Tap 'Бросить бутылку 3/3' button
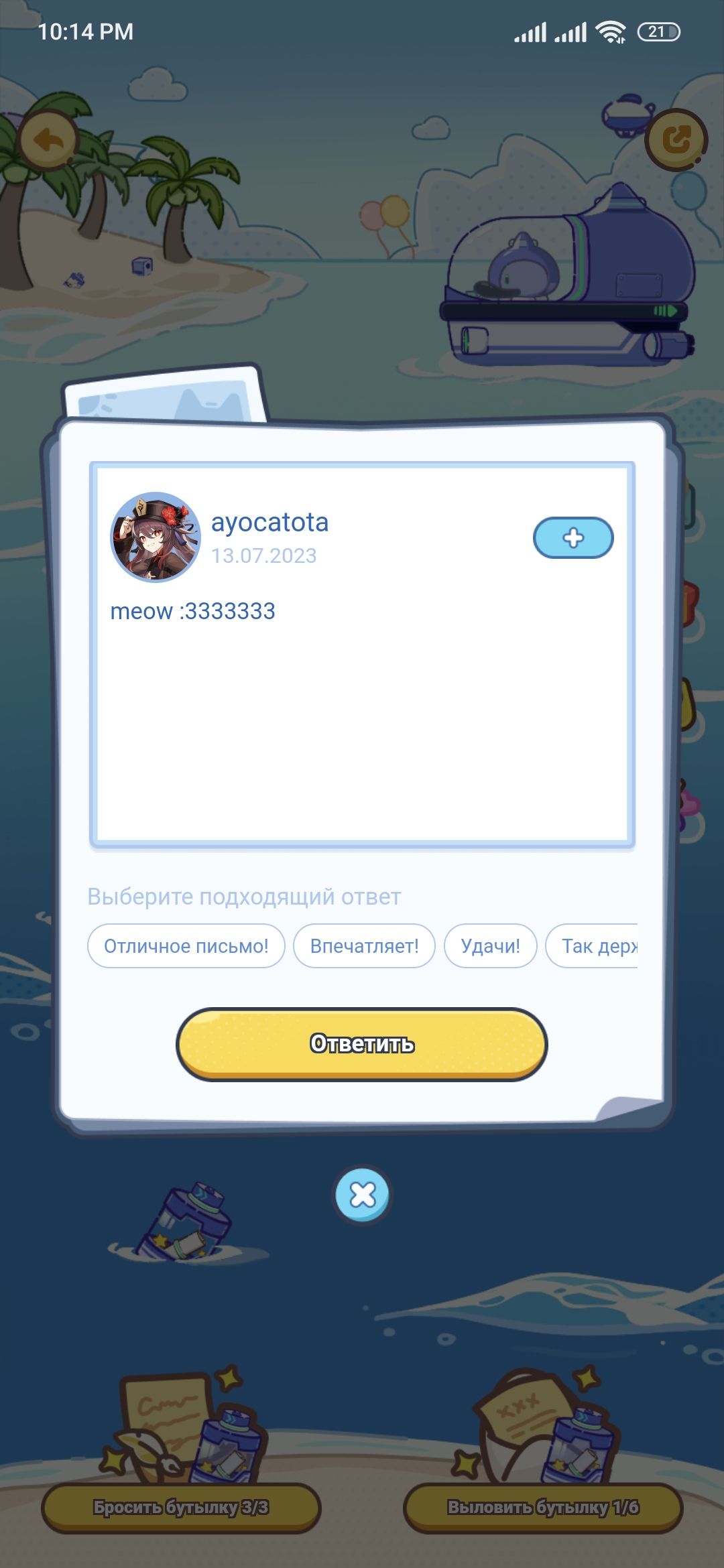Screen dimensions: 724x1568 click(181, 1507)
